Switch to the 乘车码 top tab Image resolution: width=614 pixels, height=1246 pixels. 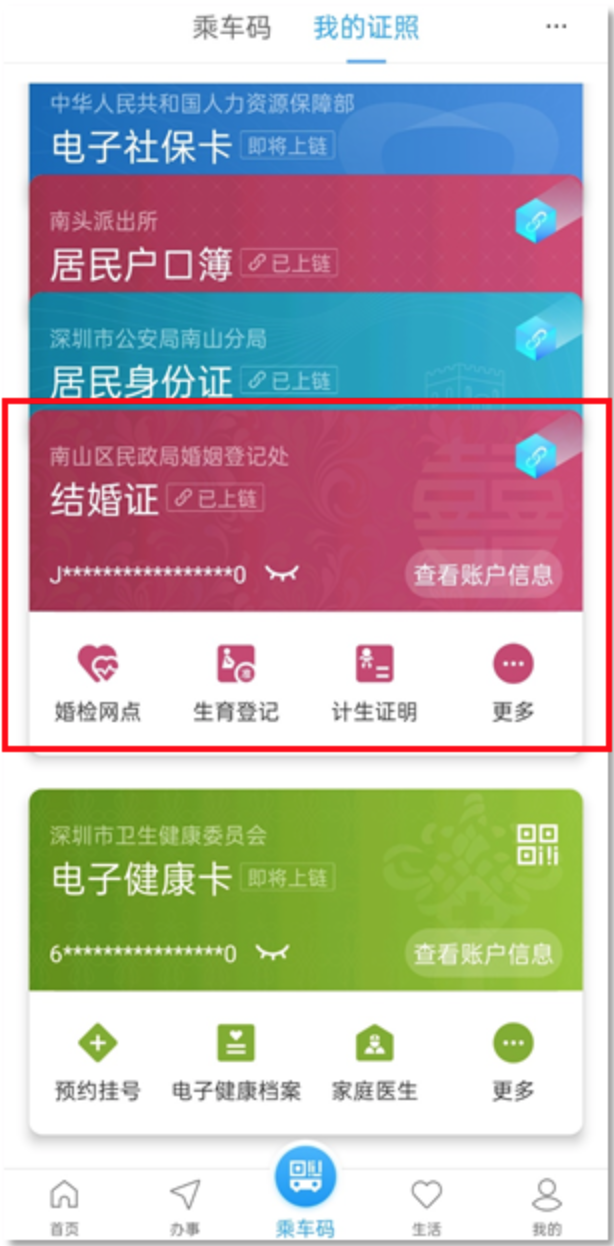coord(232,28)
